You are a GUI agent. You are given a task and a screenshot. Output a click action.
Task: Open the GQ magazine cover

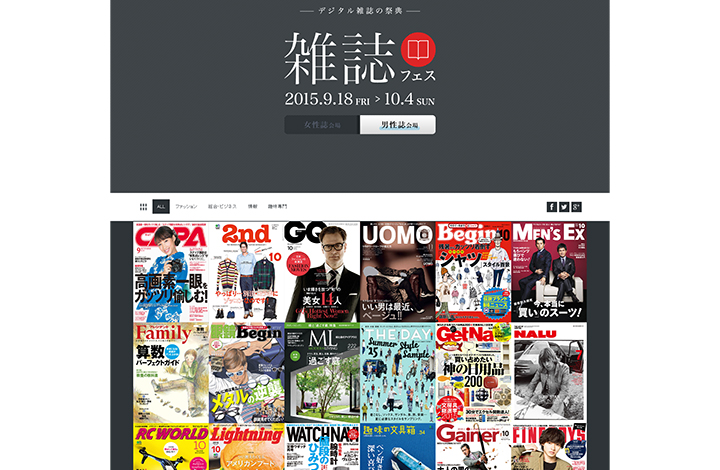point(322,271)
